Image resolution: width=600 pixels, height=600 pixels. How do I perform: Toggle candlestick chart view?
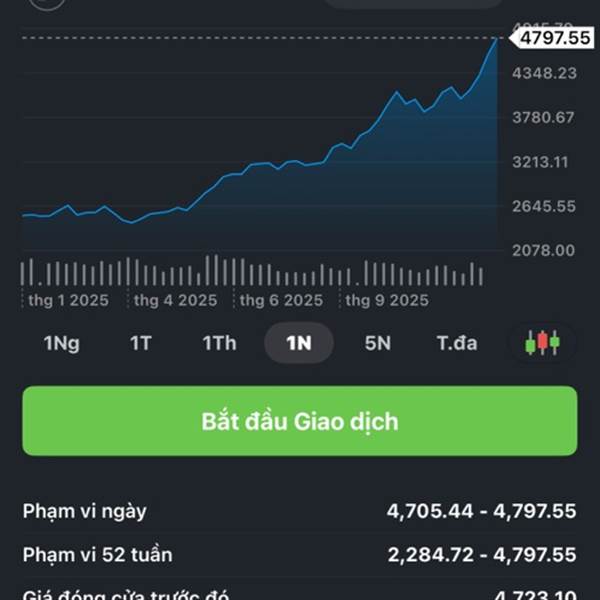pos(542,343)
